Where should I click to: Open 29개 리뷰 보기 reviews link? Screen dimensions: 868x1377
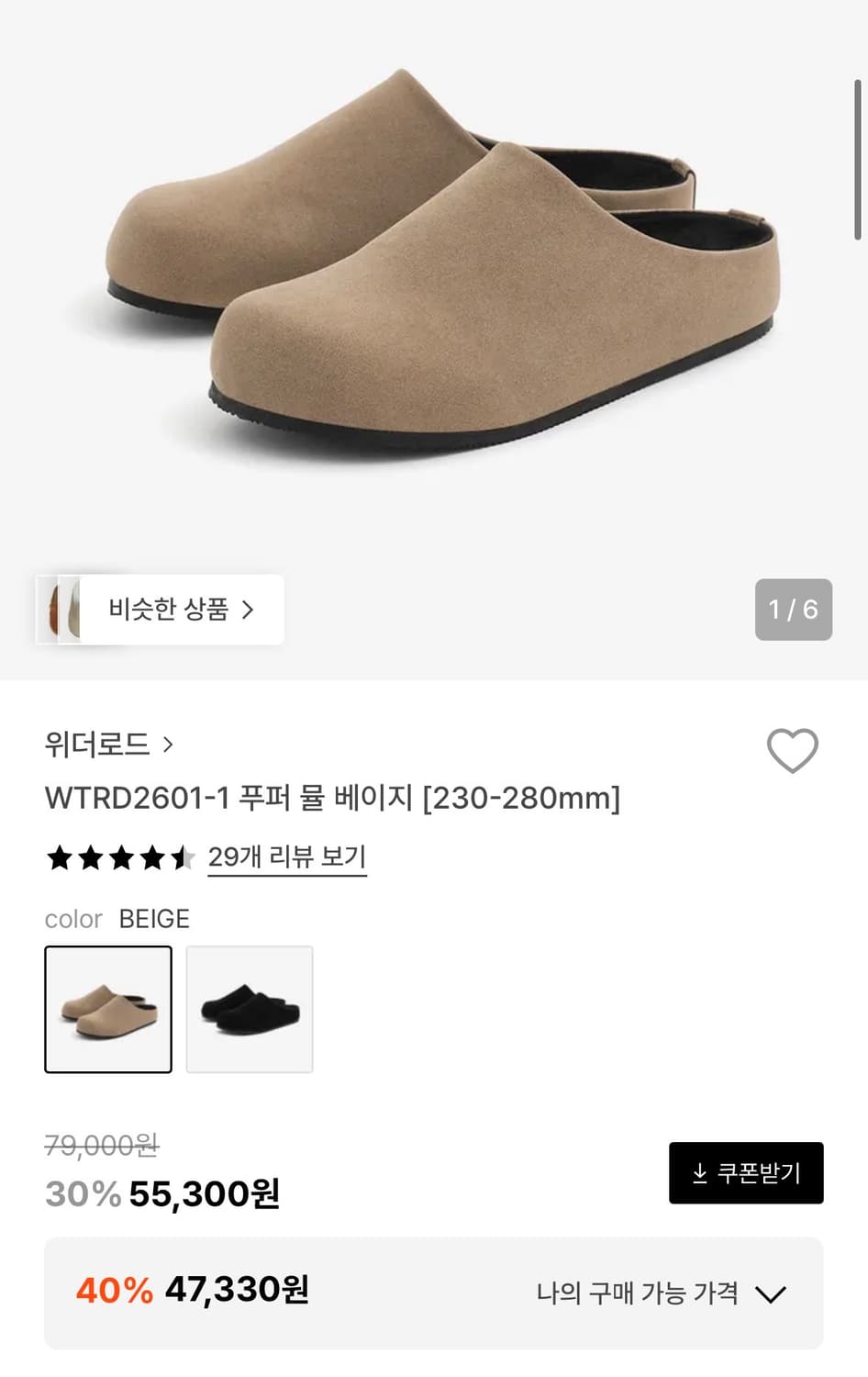(287, 856)
